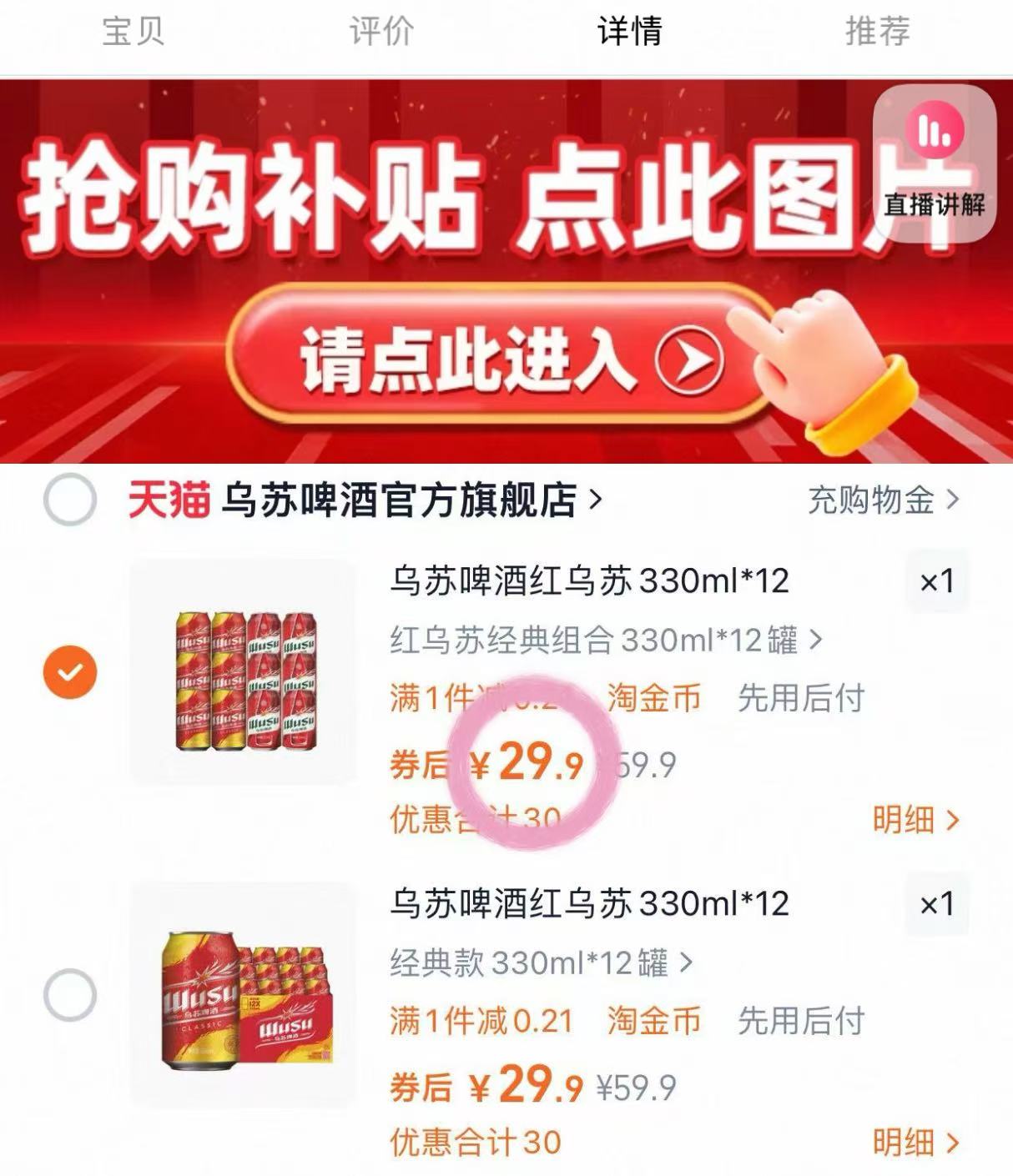Click the arrow icon inside 请点此进入 button
The height and width of the screenshot is (1176, 1013).
click(693, 360)
